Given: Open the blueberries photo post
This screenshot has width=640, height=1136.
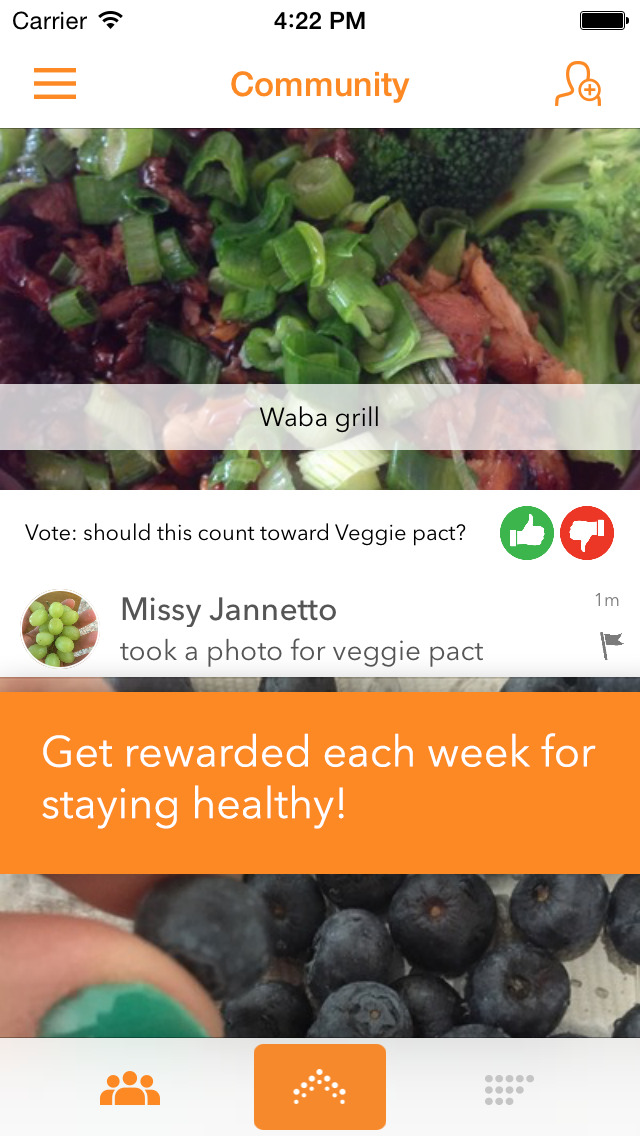Looking at the screenshot, I should 320,955.
